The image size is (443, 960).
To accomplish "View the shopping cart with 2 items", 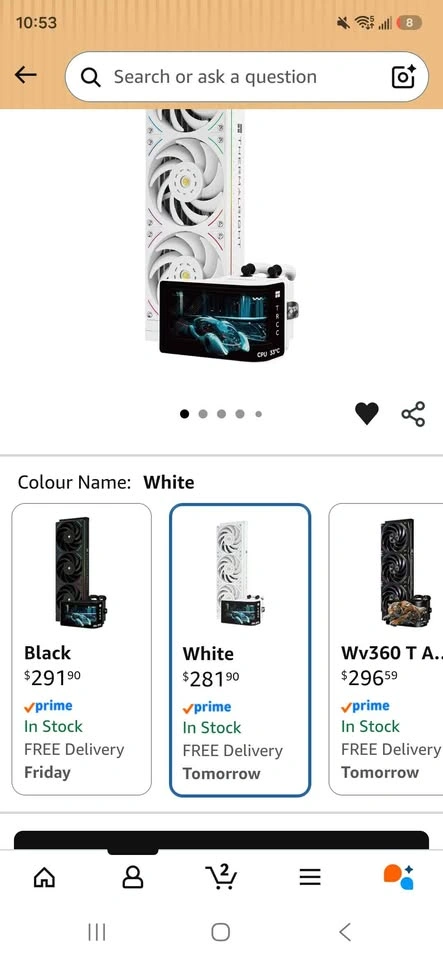I will click(x=221, y=876).
